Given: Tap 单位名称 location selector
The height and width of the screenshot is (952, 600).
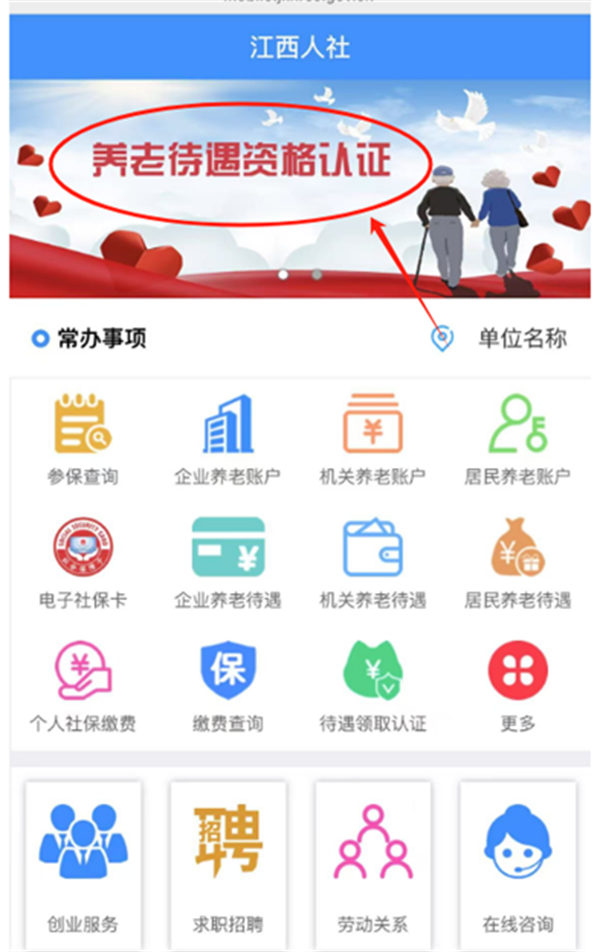Looking at the screenshot, I should (503, 338).
